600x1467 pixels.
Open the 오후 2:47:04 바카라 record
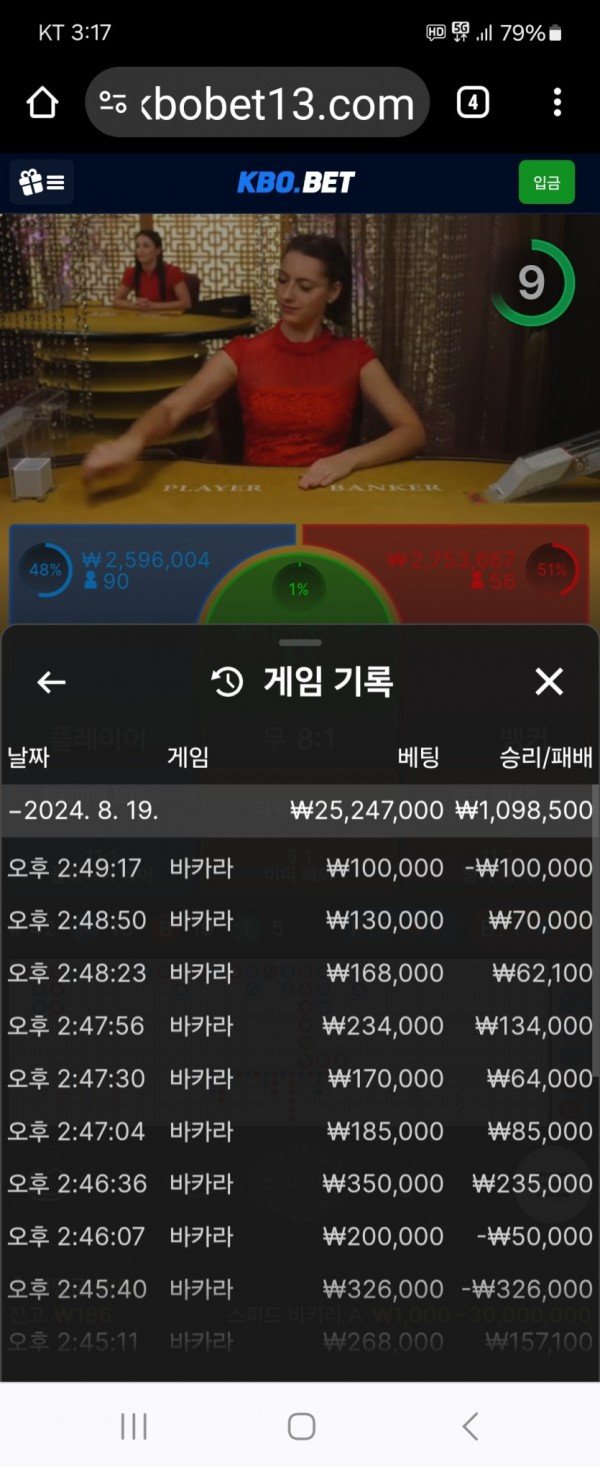[298, 1131]
